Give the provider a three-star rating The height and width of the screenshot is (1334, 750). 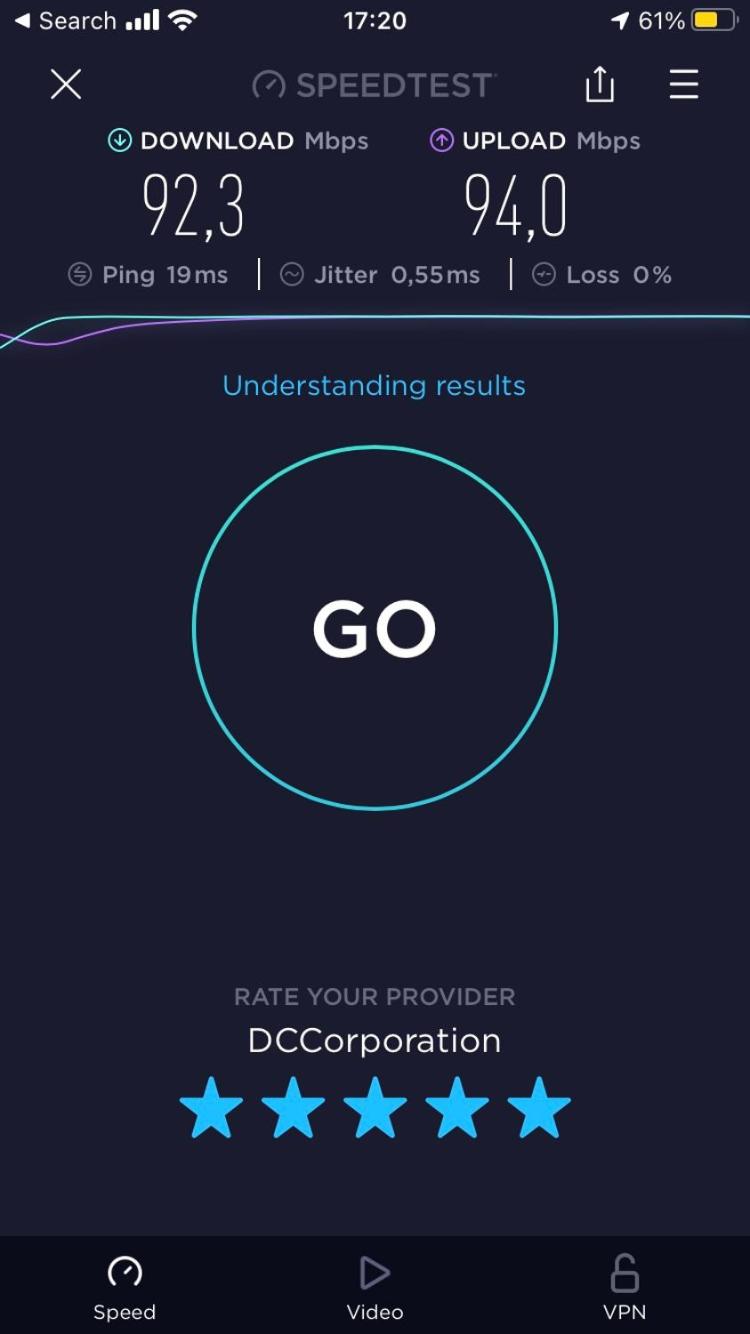point(375,1108)
